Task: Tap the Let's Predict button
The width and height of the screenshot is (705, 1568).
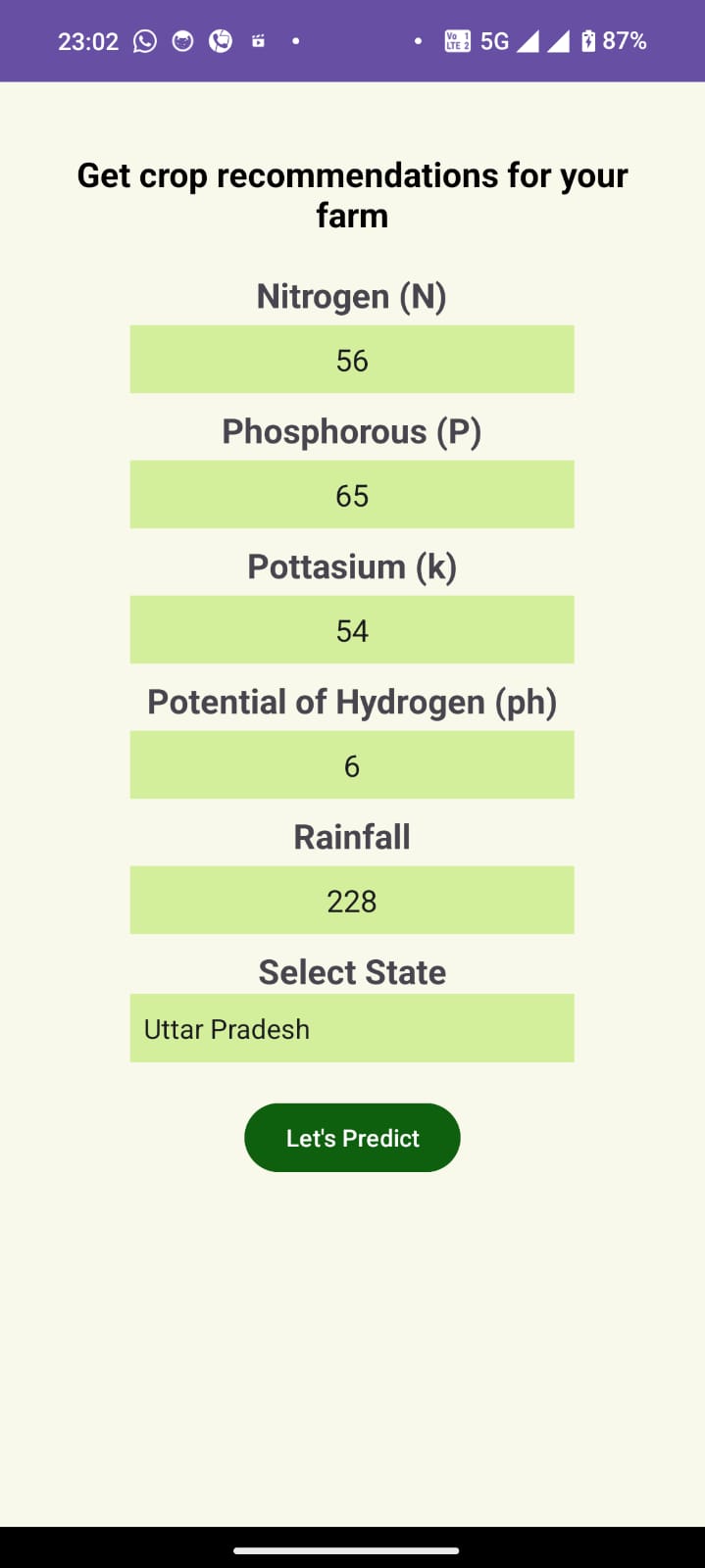Action: [352, 1138]
